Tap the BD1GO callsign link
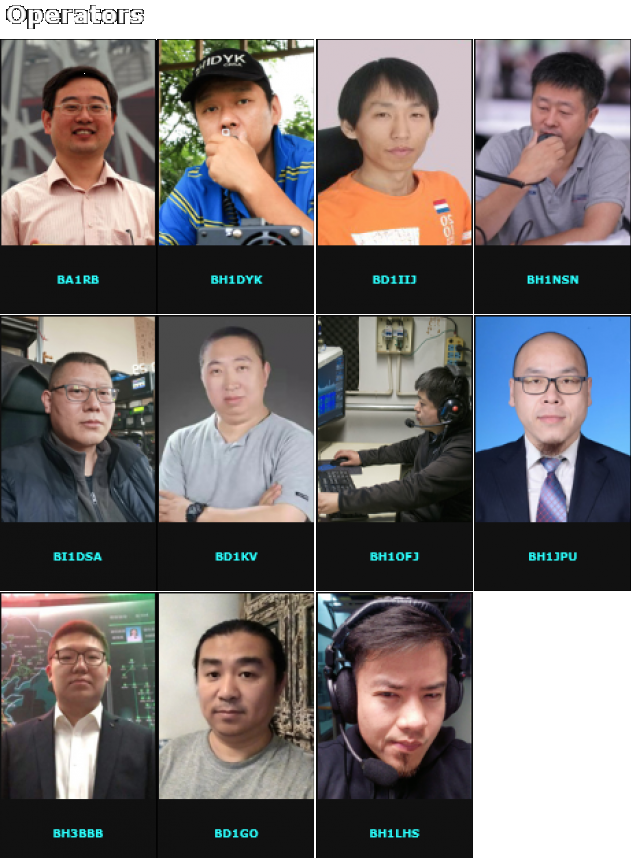 (236, 833)
